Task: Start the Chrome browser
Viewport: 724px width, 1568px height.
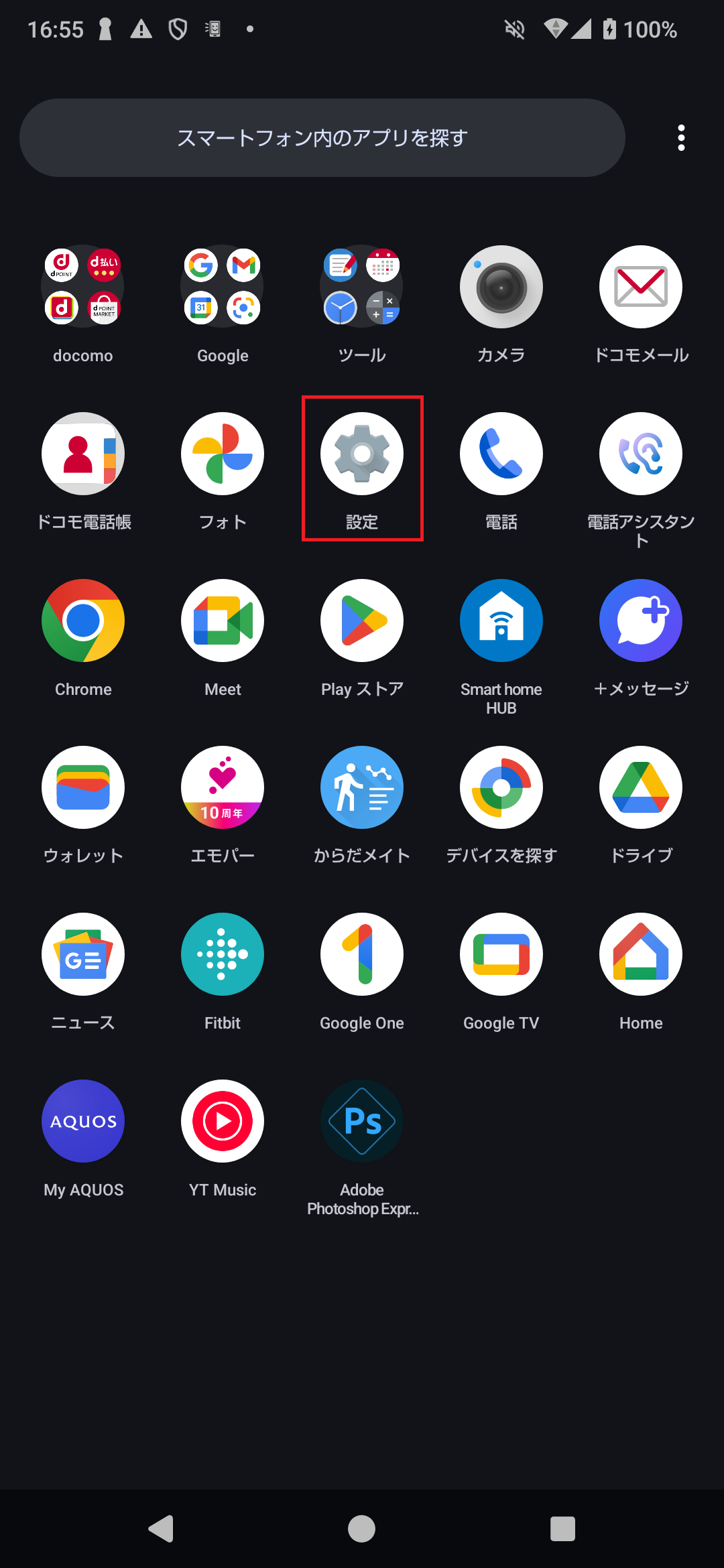Action: [83, 620]
